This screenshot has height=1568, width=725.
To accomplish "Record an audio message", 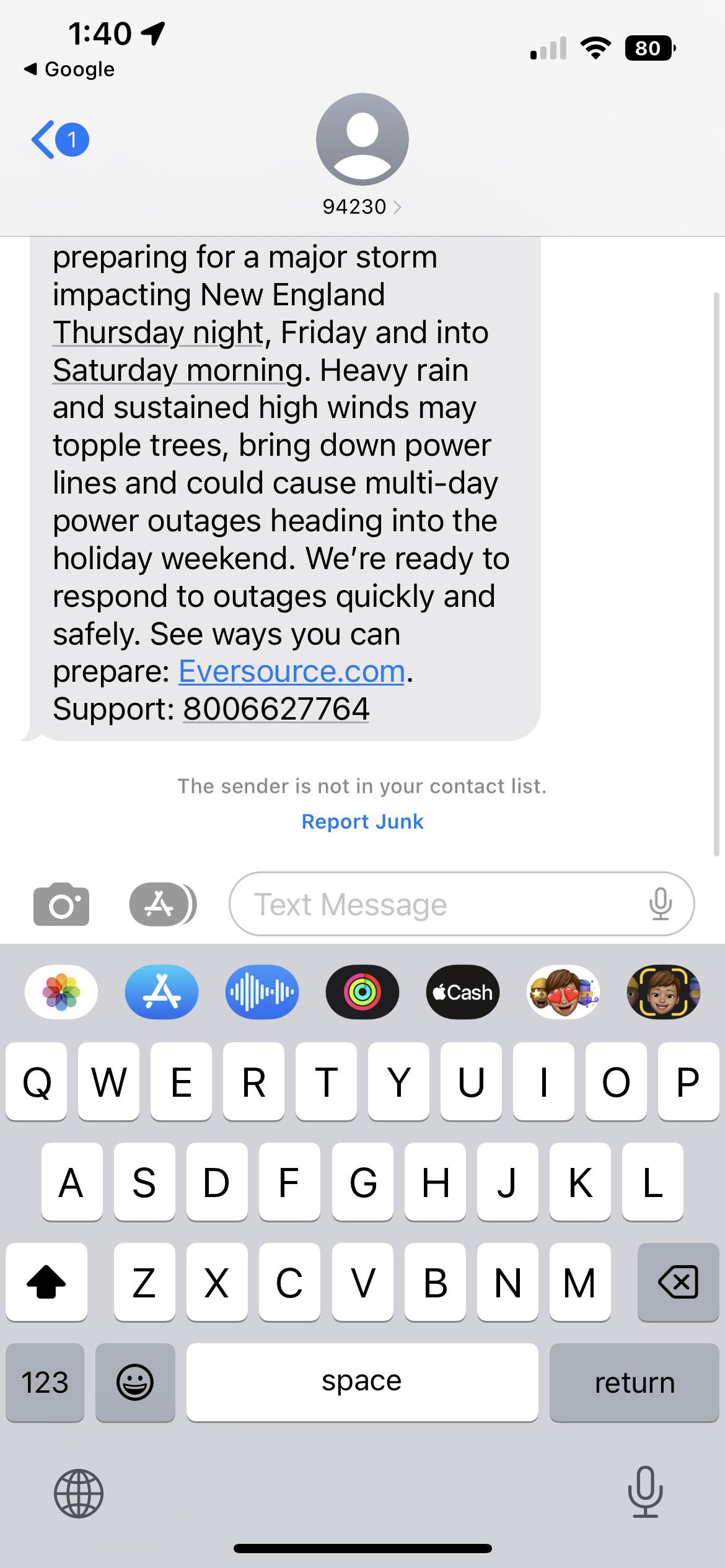I will pyautogui.click(x=261, y=992).
